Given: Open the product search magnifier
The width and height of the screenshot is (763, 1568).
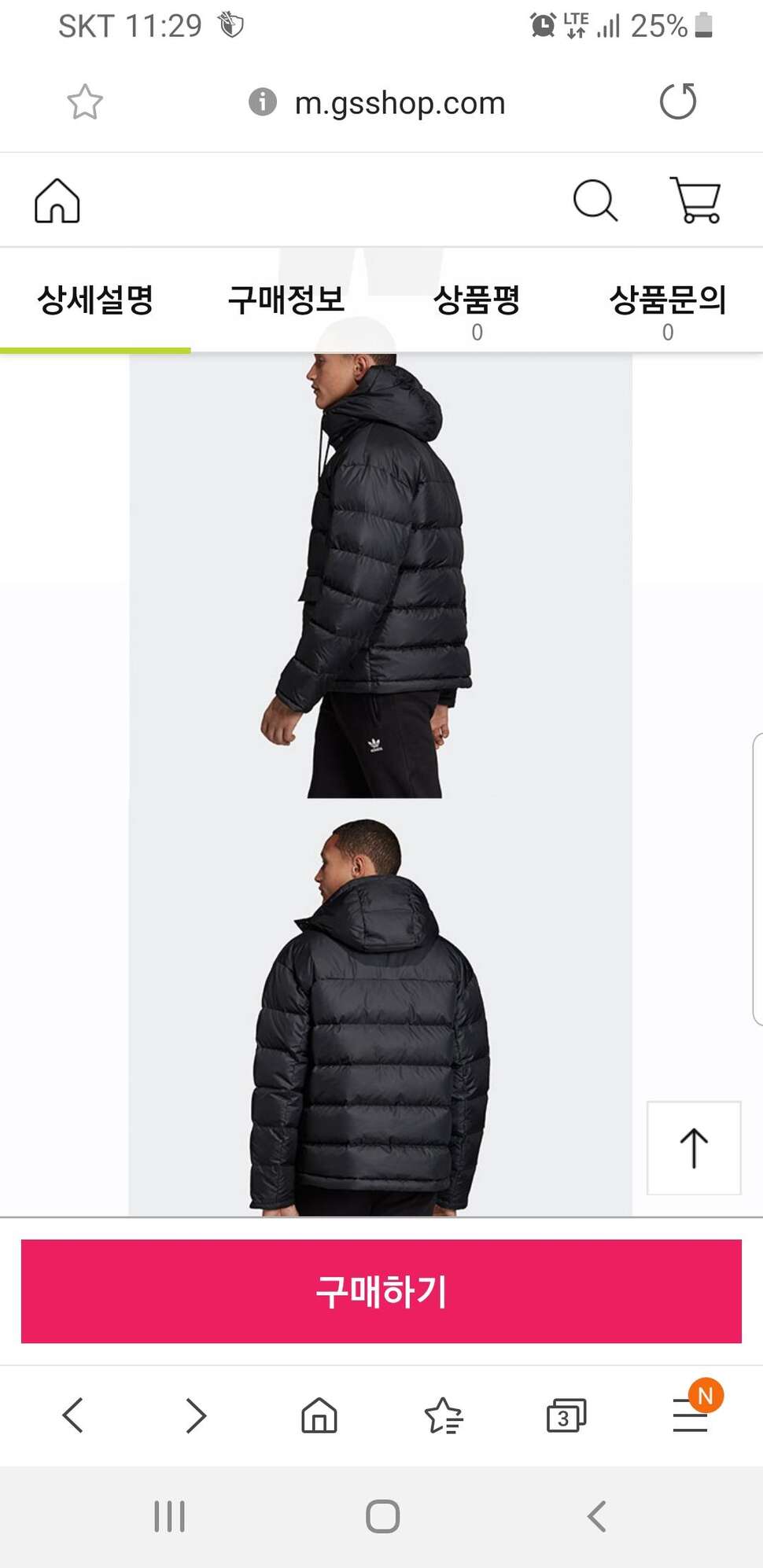Looking at the screenshot, I should (595, 201).
